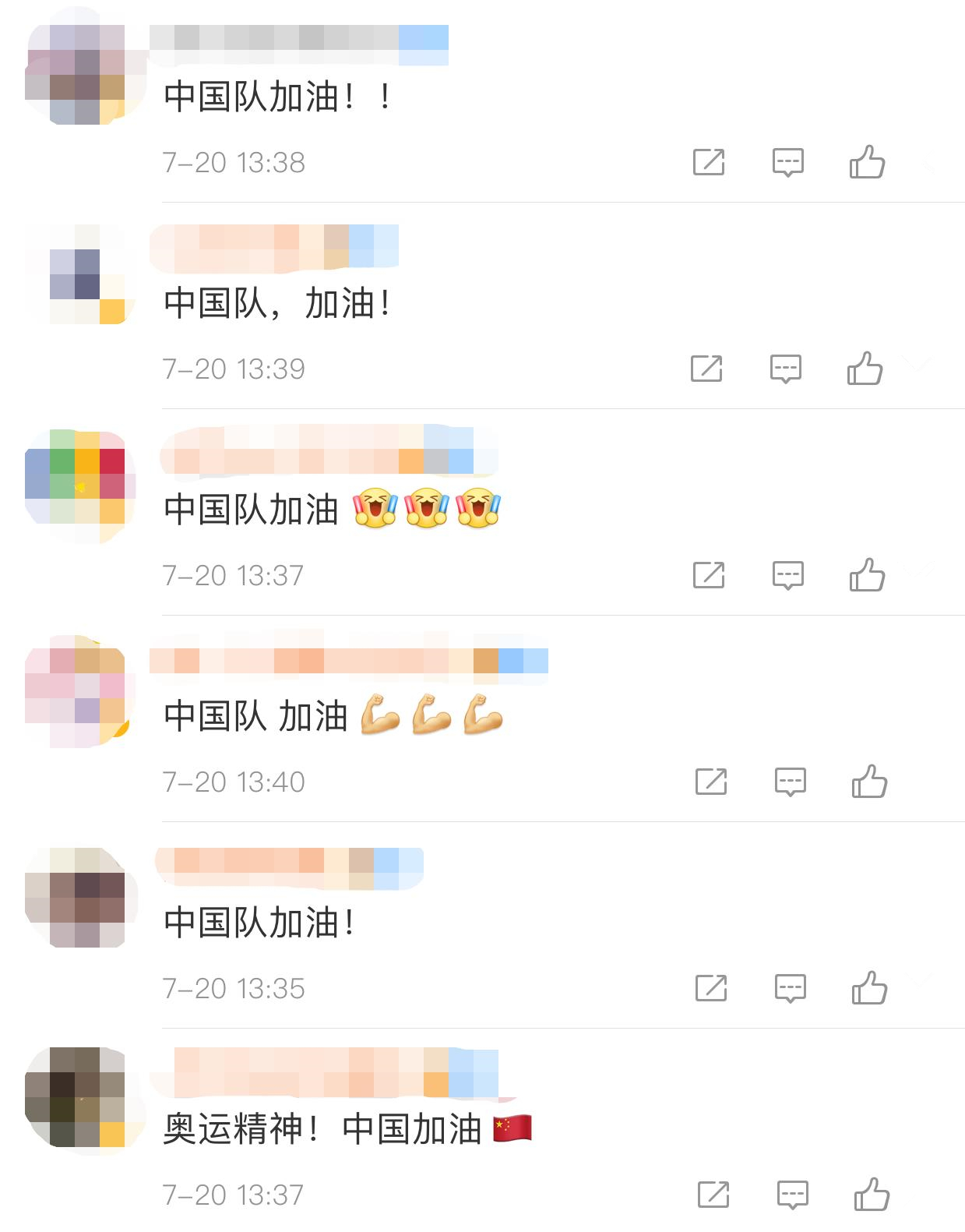The height and width of the screenshot is (1232, 965).
Task: Repost the 13:39 comment
Action: click(706, 369)
